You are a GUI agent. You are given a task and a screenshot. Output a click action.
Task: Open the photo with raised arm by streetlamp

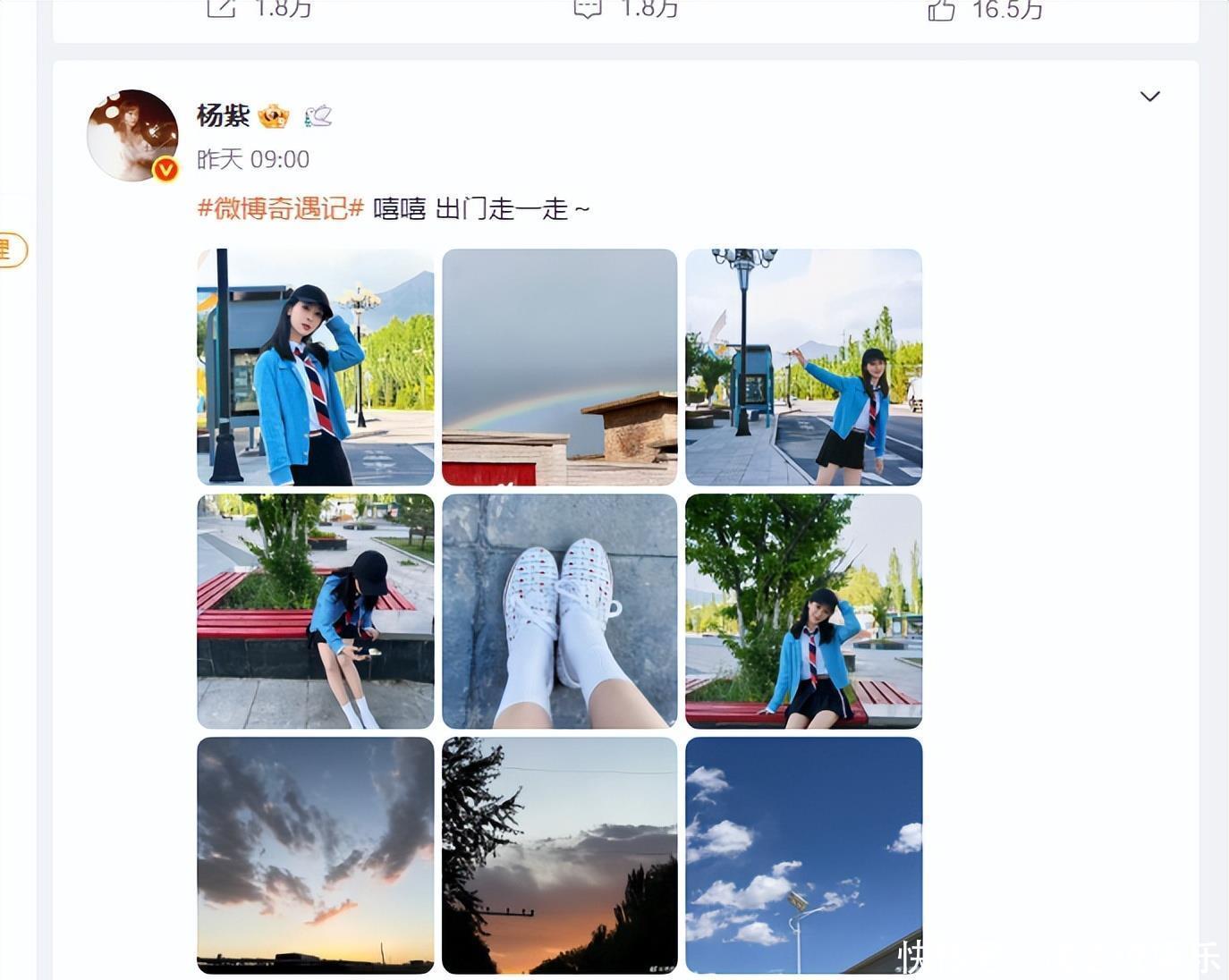(x=803, y=367)
